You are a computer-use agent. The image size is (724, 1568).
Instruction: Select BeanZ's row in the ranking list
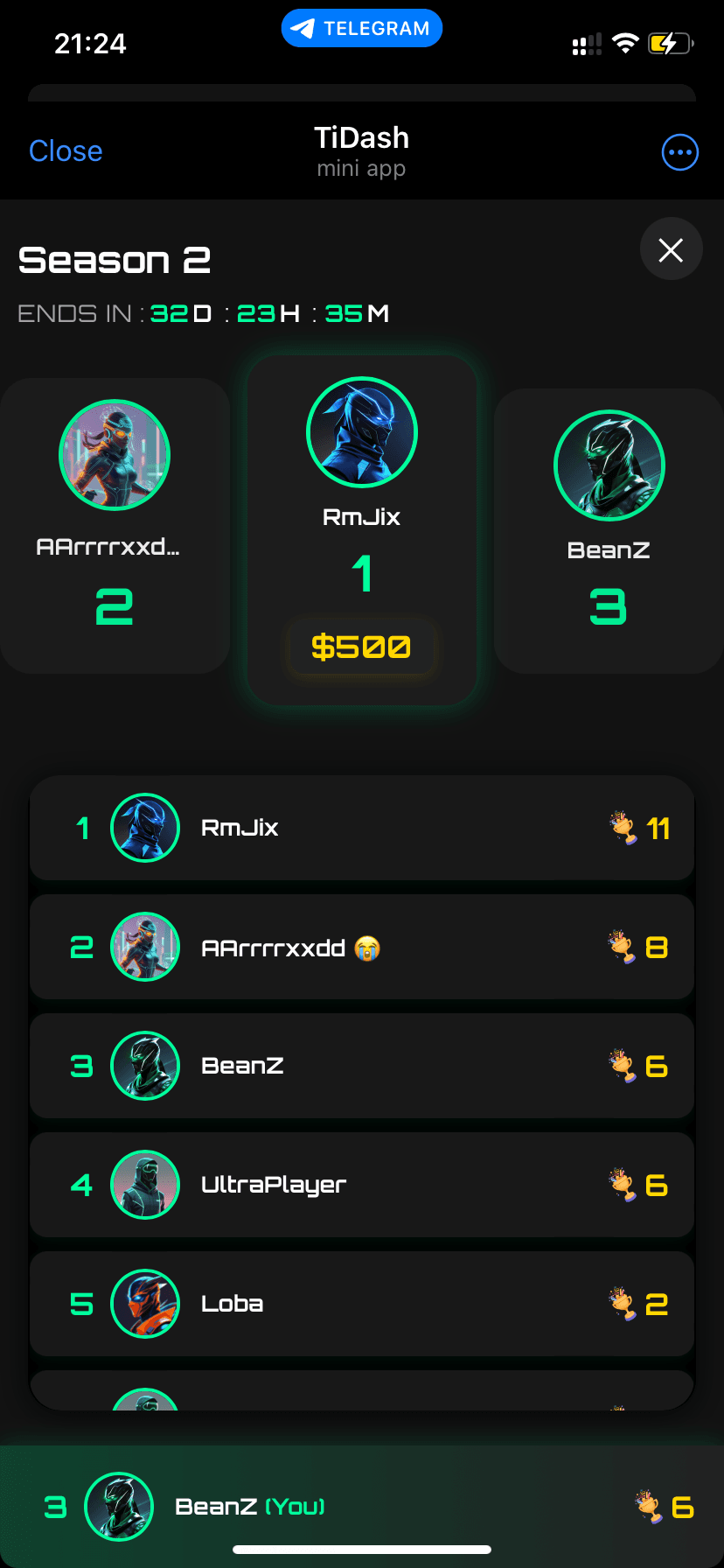(362, 1066)
